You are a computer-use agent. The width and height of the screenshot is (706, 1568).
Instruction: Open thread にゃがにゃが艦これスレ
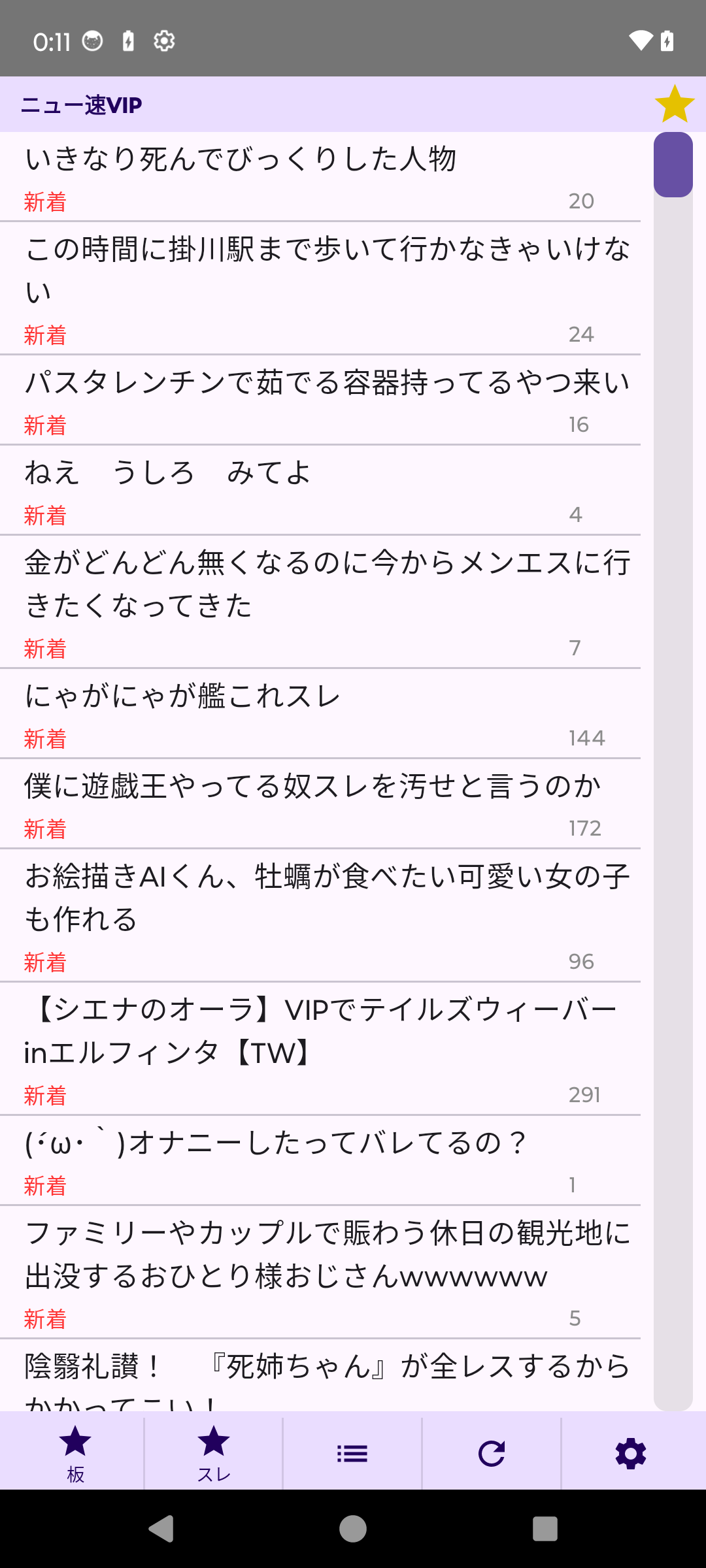(x=320, y=714)
